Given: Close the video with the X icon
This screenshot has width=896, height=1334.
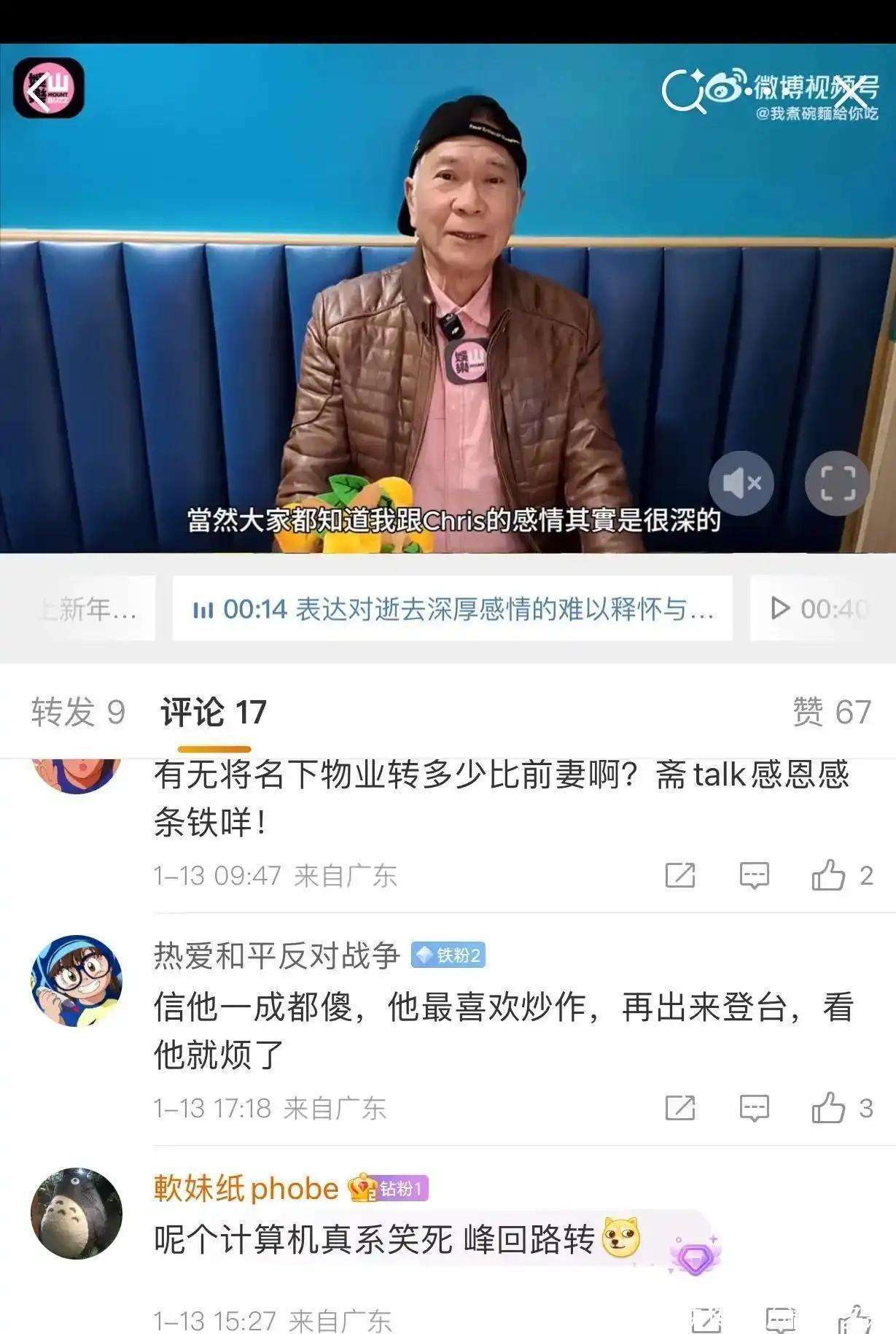Looking at the screenshot, I should point(851,92).
